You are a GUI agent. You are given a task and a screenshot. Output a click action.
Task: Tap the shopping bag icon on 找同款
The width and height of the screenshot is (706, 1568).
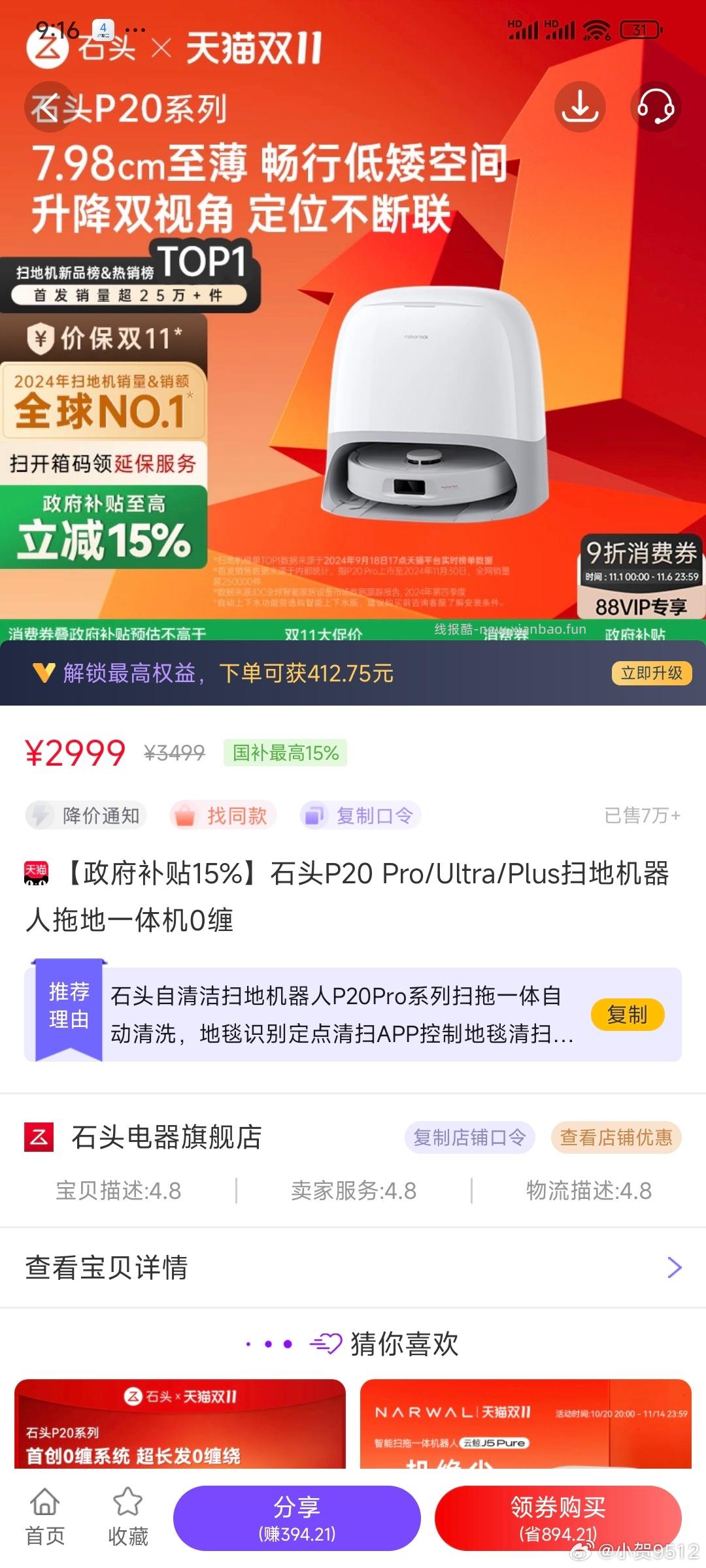pos(189,815)
